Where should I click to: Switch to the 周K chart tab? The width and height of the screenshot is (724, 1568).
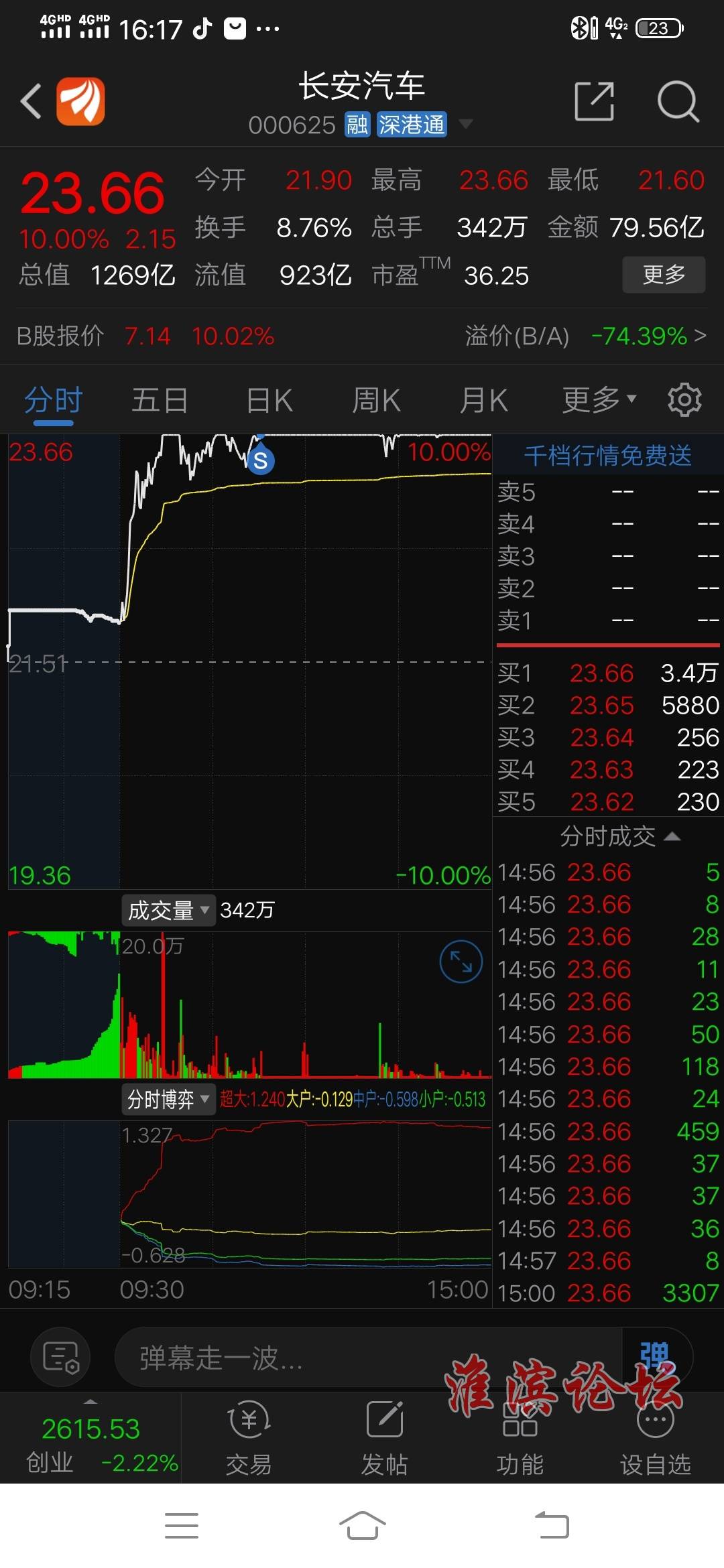(x=376, y=401)
